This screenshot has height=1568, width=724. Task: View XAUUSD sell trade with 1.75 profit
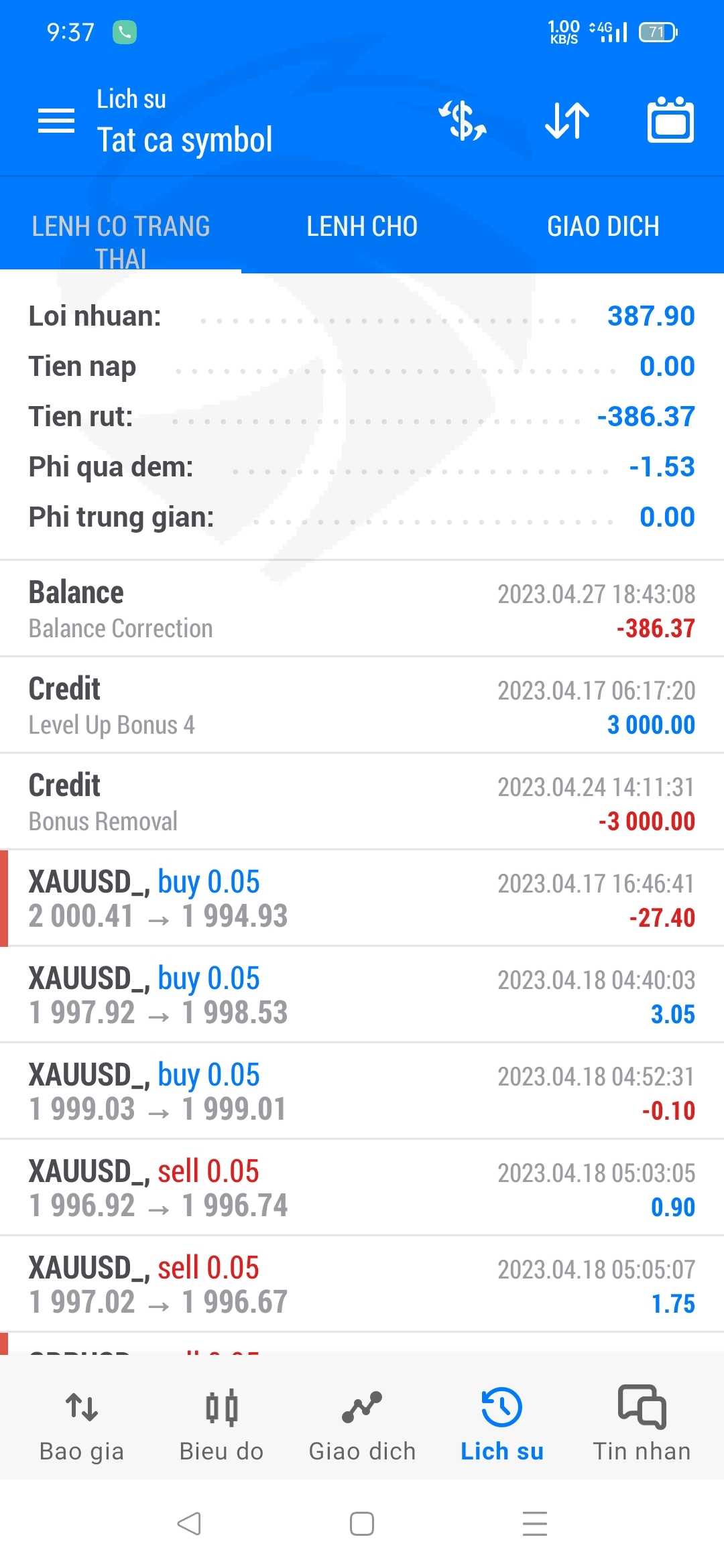[x=362, y=1284]
